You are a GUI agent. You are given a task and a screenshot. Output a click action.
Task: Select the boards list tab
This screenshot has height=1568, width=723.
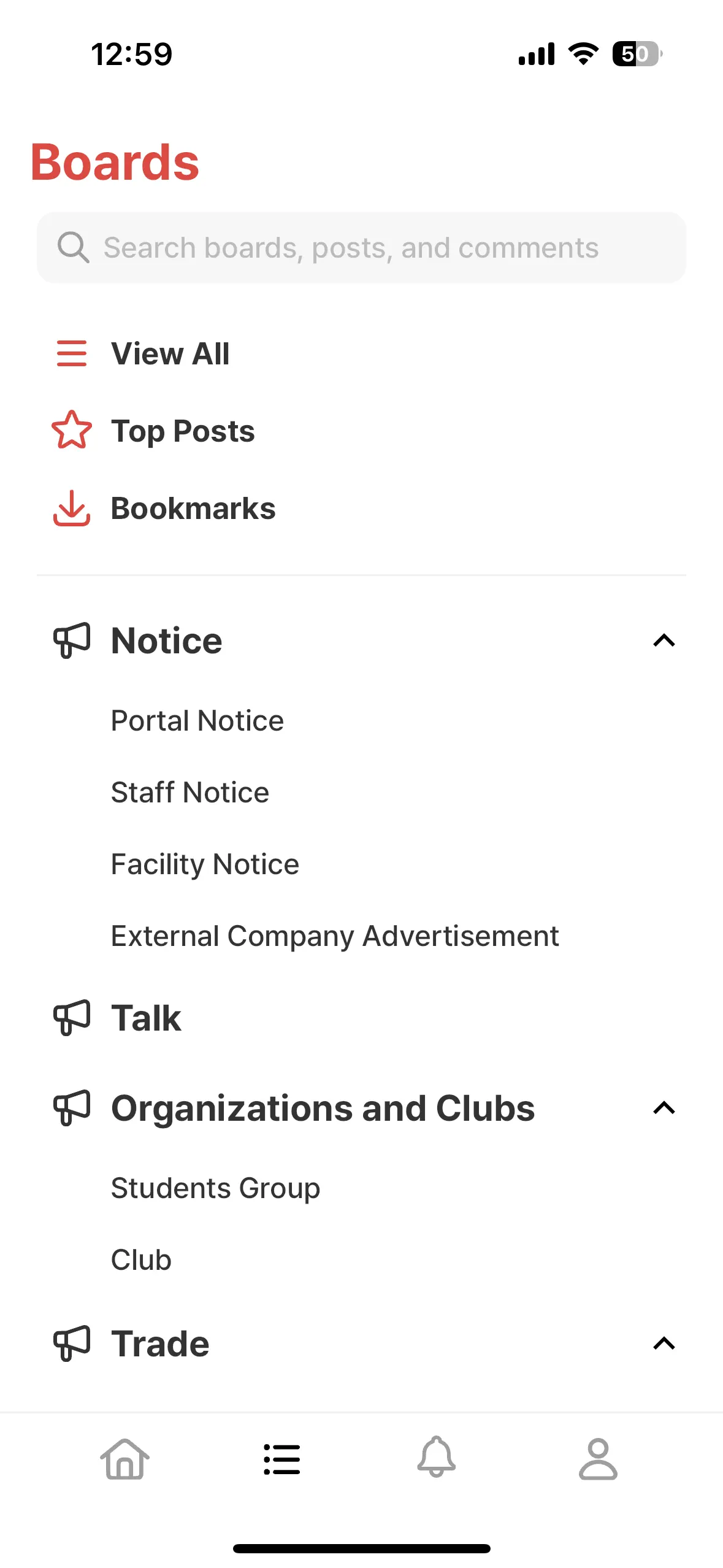click(x=281, y=1459)
